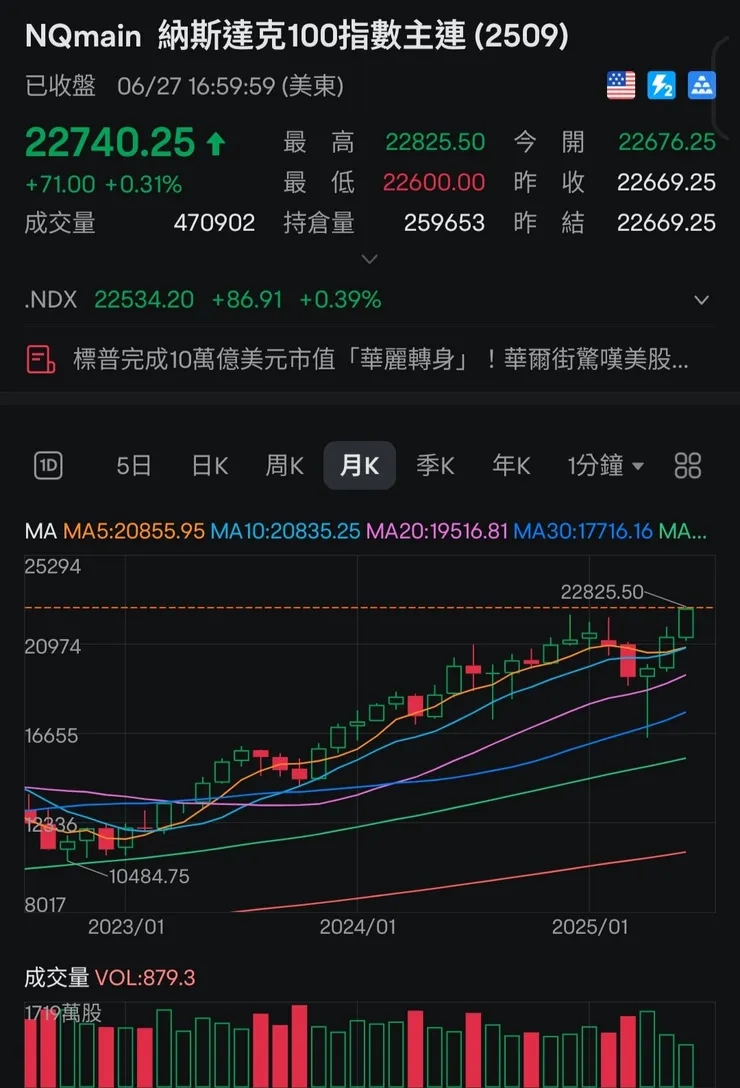This screenshot has height=1088, width=740.
Task: Expand the collapsed quote details chevron
Action: (x=369, y=258)
